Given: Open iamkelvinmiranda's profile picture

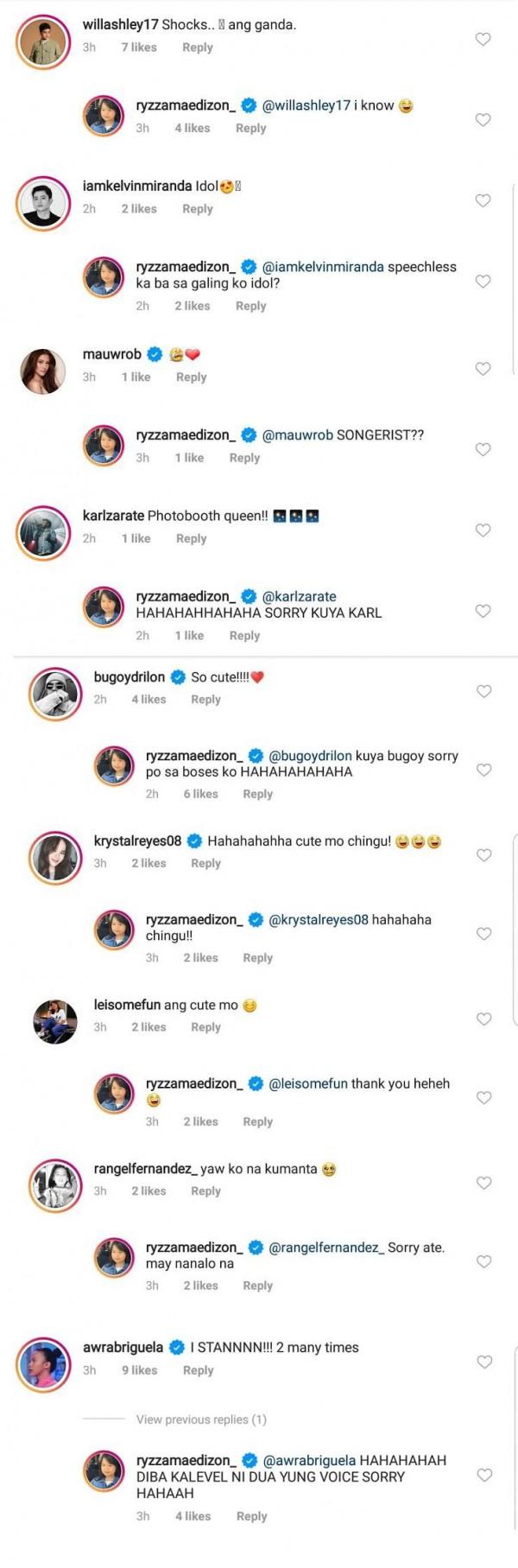Looking at the screenshot, I should click(x=43, y=204).
